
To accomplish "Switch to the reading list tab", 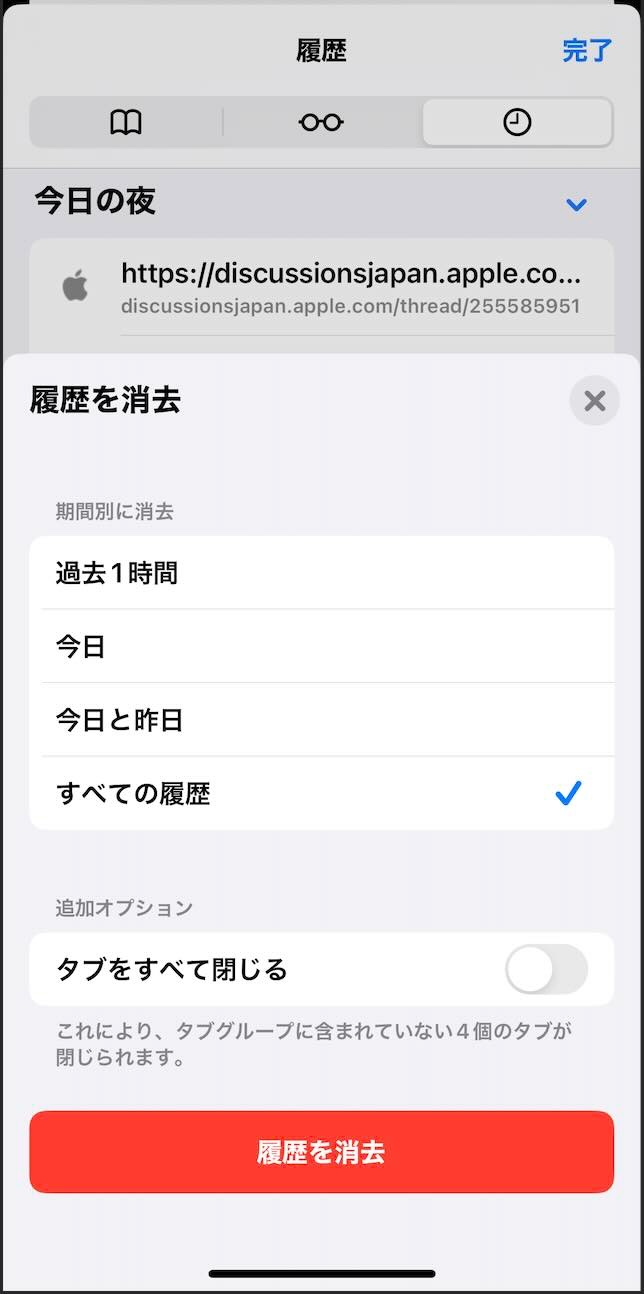I will (321, 122).
